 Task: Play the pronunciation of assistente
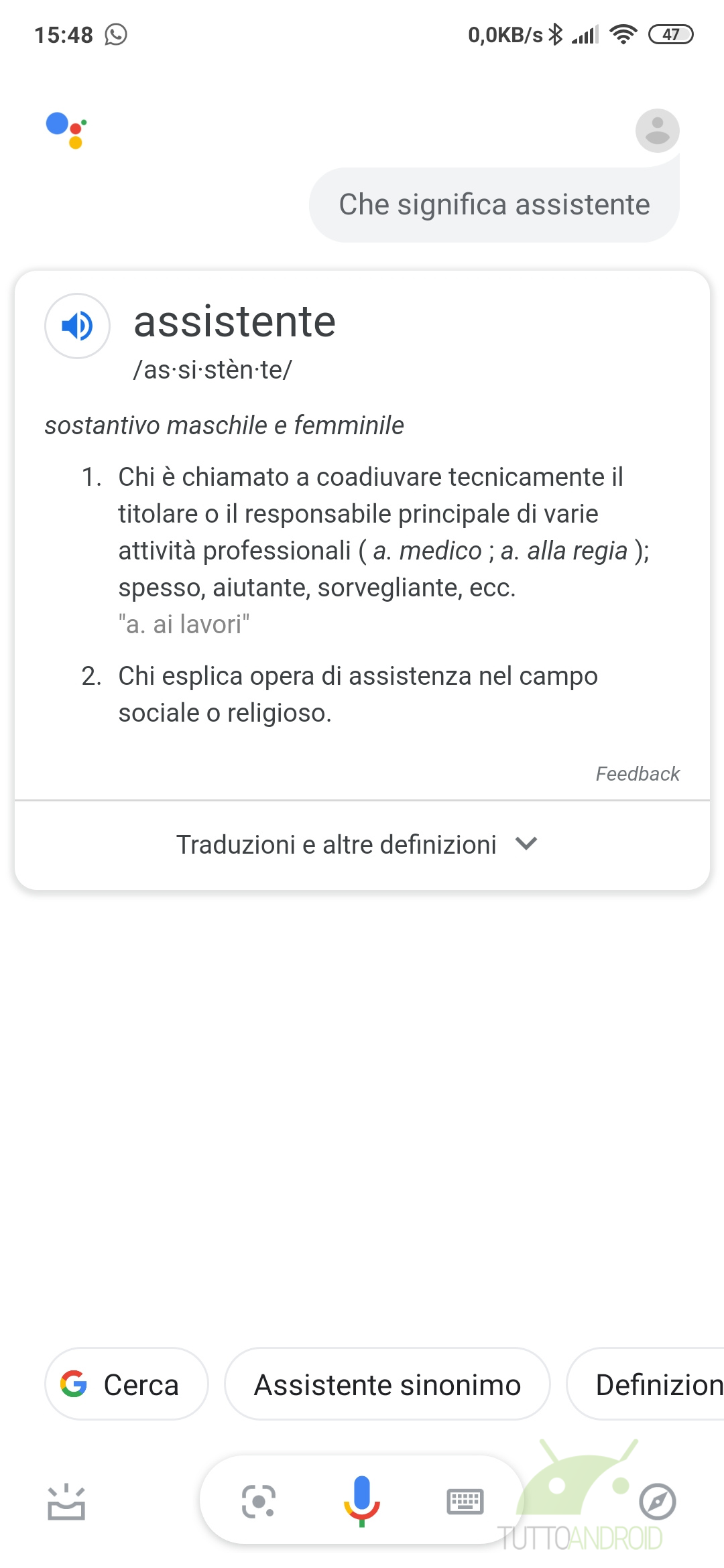(77, 326)
